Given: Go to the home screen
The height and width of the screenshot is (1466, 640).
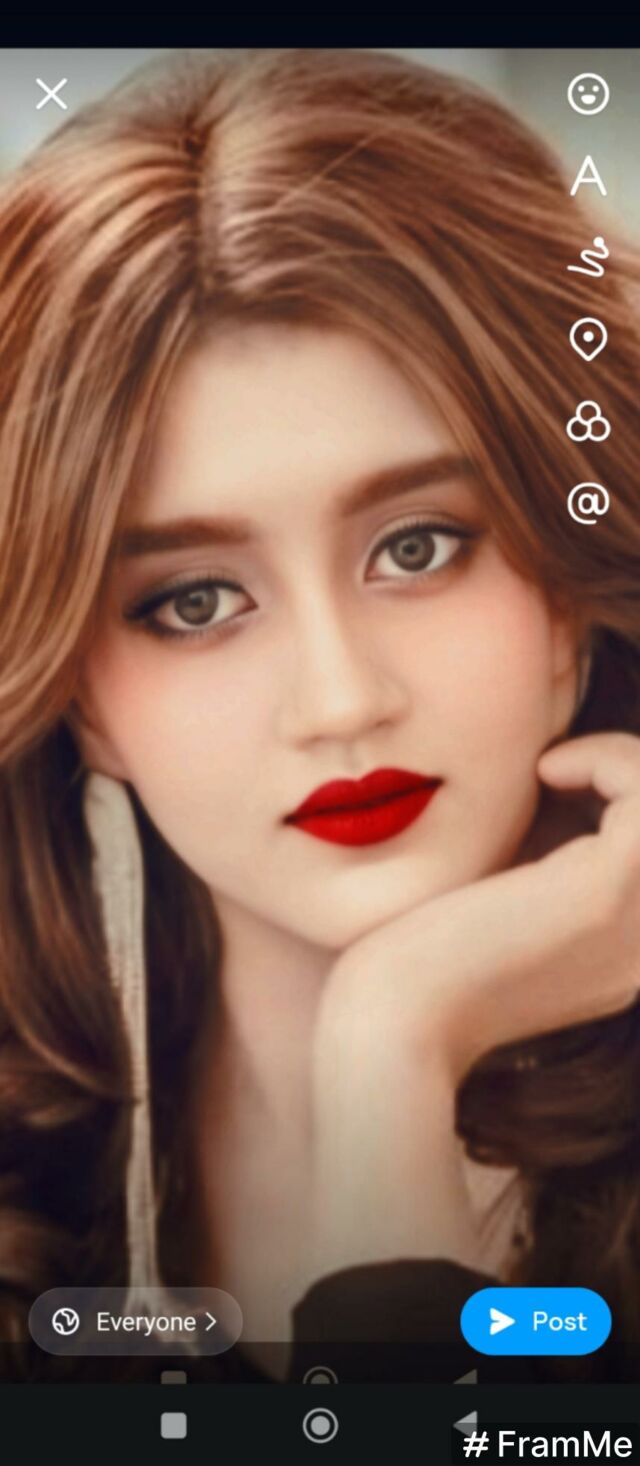Looking at the screenshot, I should (x=320, y=1425).
